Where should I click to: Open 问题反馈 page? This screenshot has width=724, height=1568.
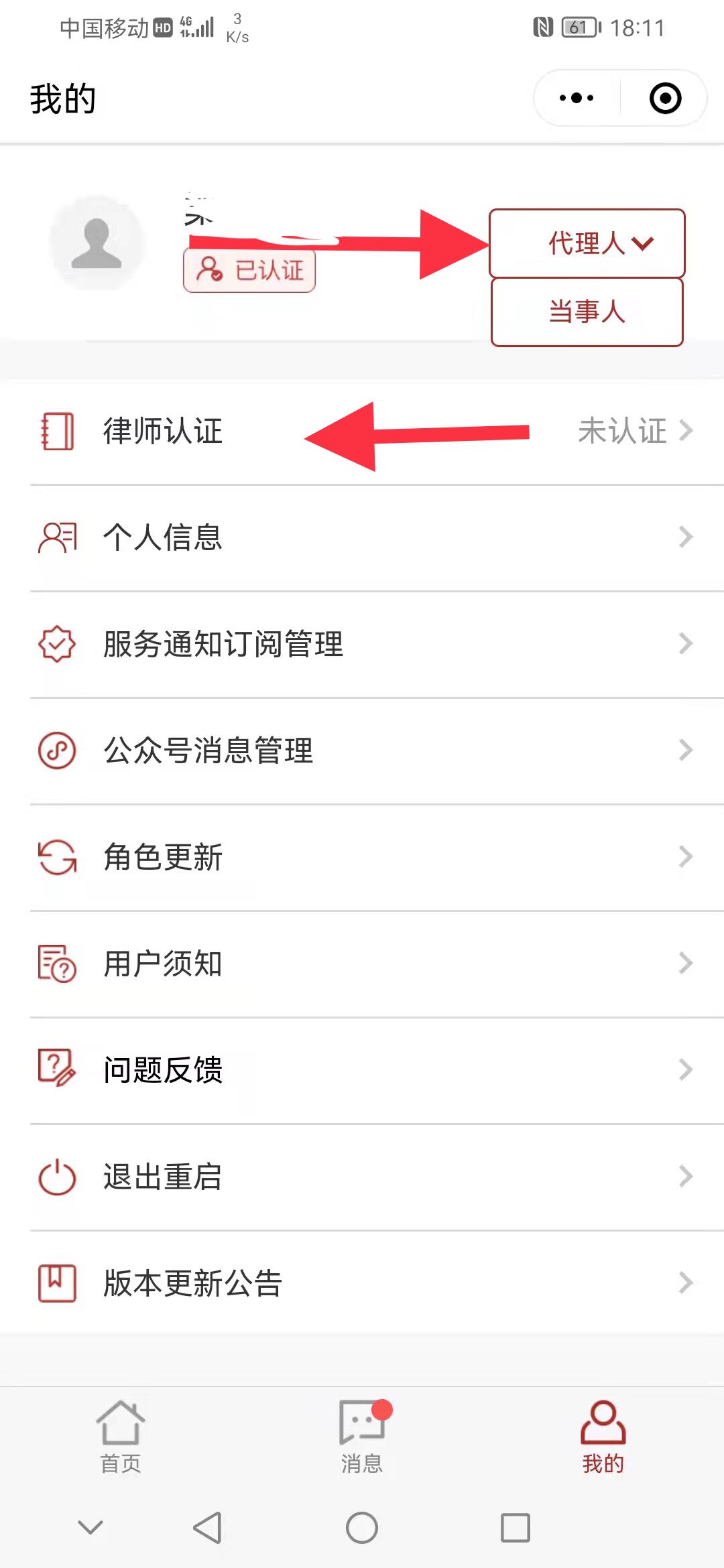(x=362, y=1070)
